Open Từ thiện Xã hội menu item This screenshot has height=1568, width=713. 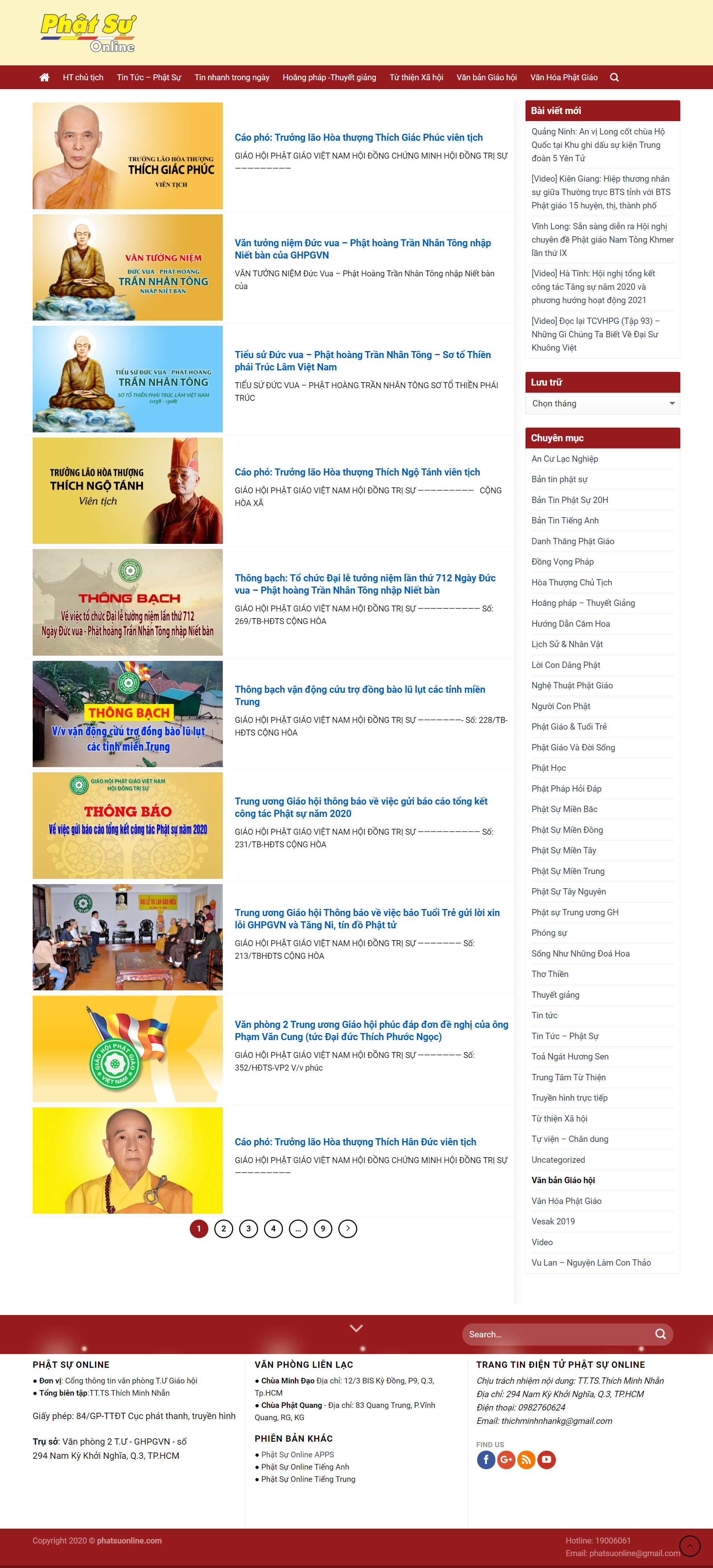point(416,77)
